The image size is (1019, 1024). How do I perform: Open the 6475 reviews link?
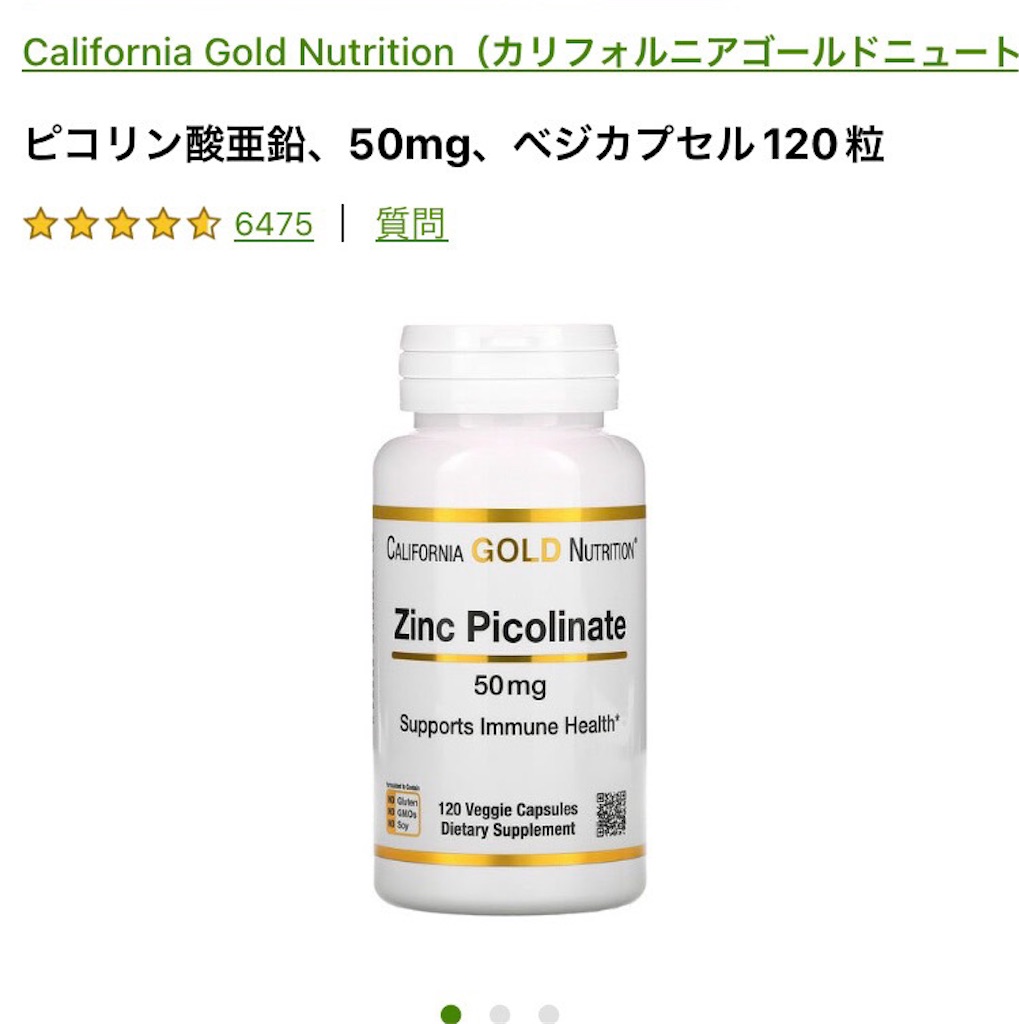tap(273, 224)
